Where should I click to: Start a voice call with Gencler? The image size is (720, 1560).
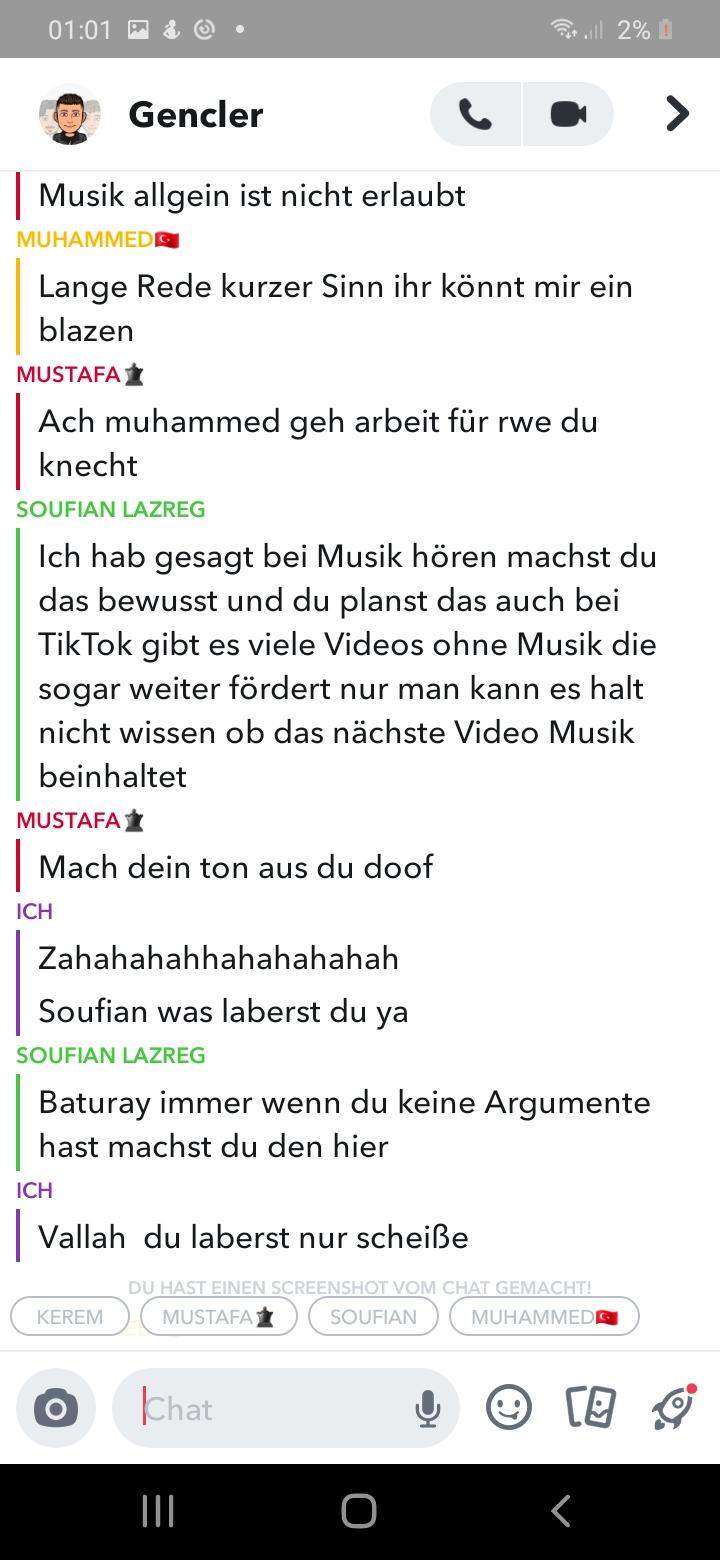(x=476, y=114)
